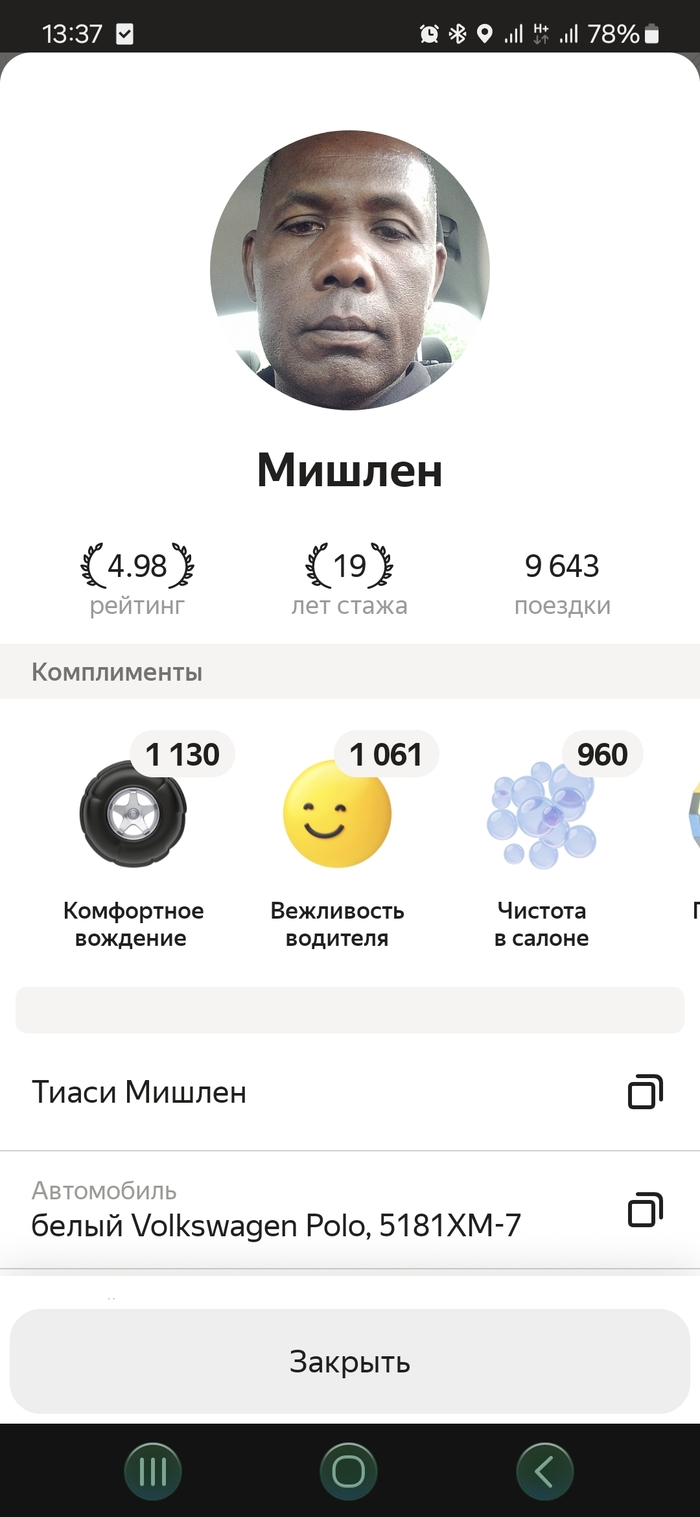Close the driver profile with Закрыть
The height and width of the screenshot is (1517, 700).
click(349, 1362)
